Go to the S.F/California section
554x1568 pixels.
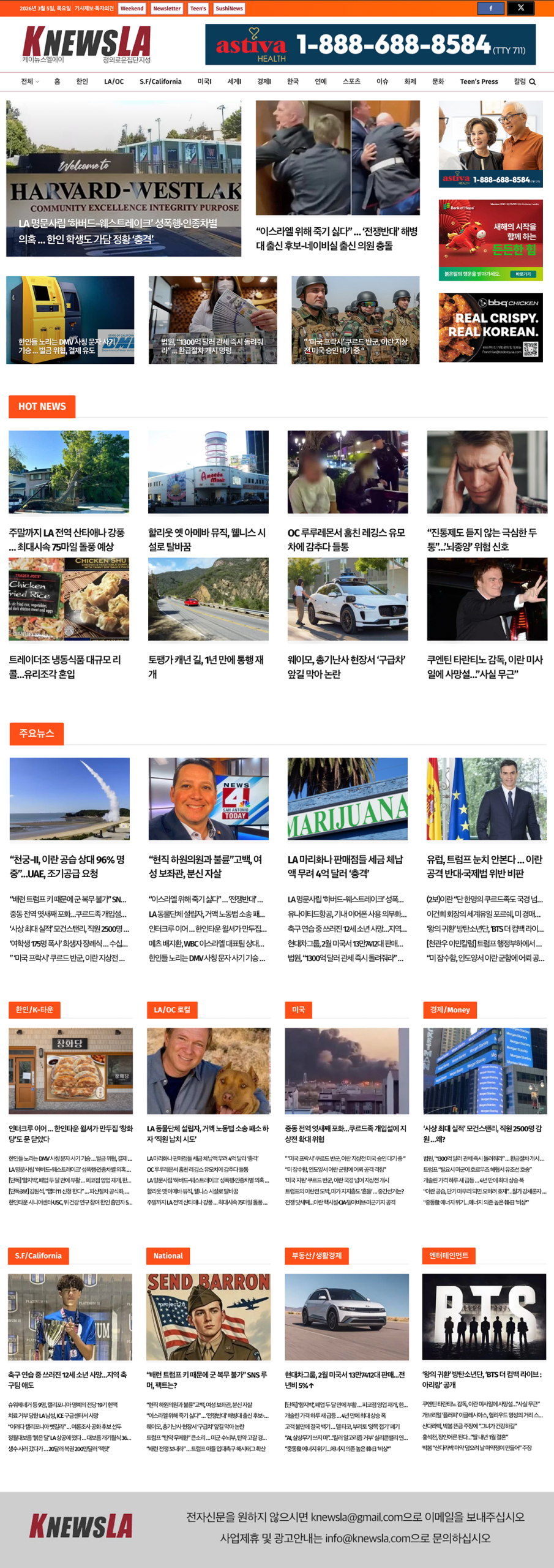point(160,81)
